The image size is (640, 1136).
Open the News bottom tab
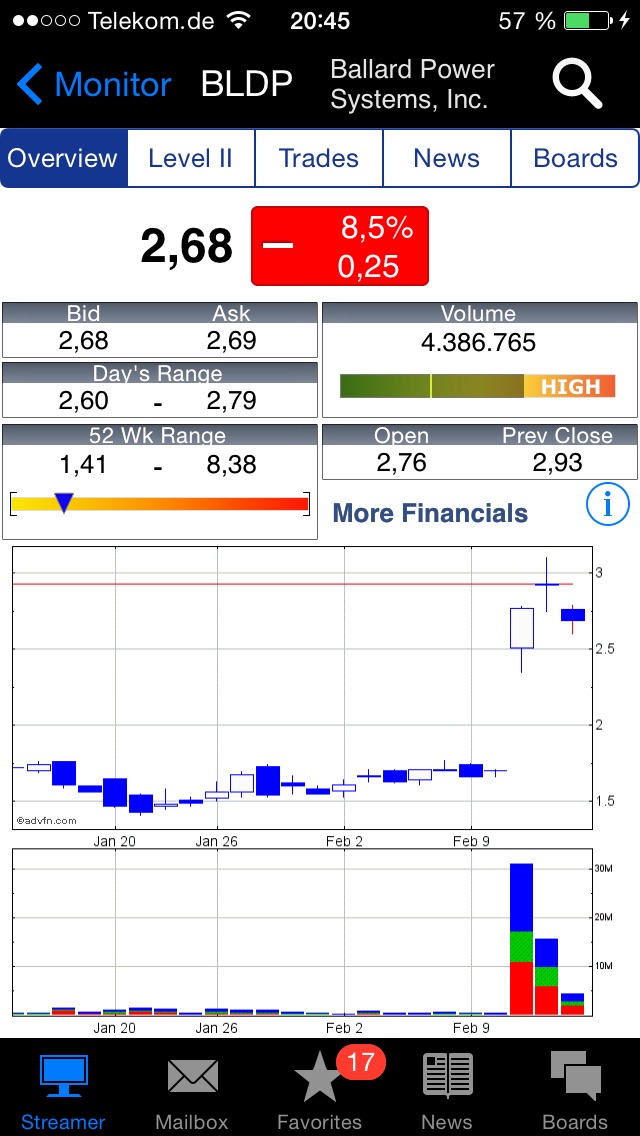pos(447,1091)
